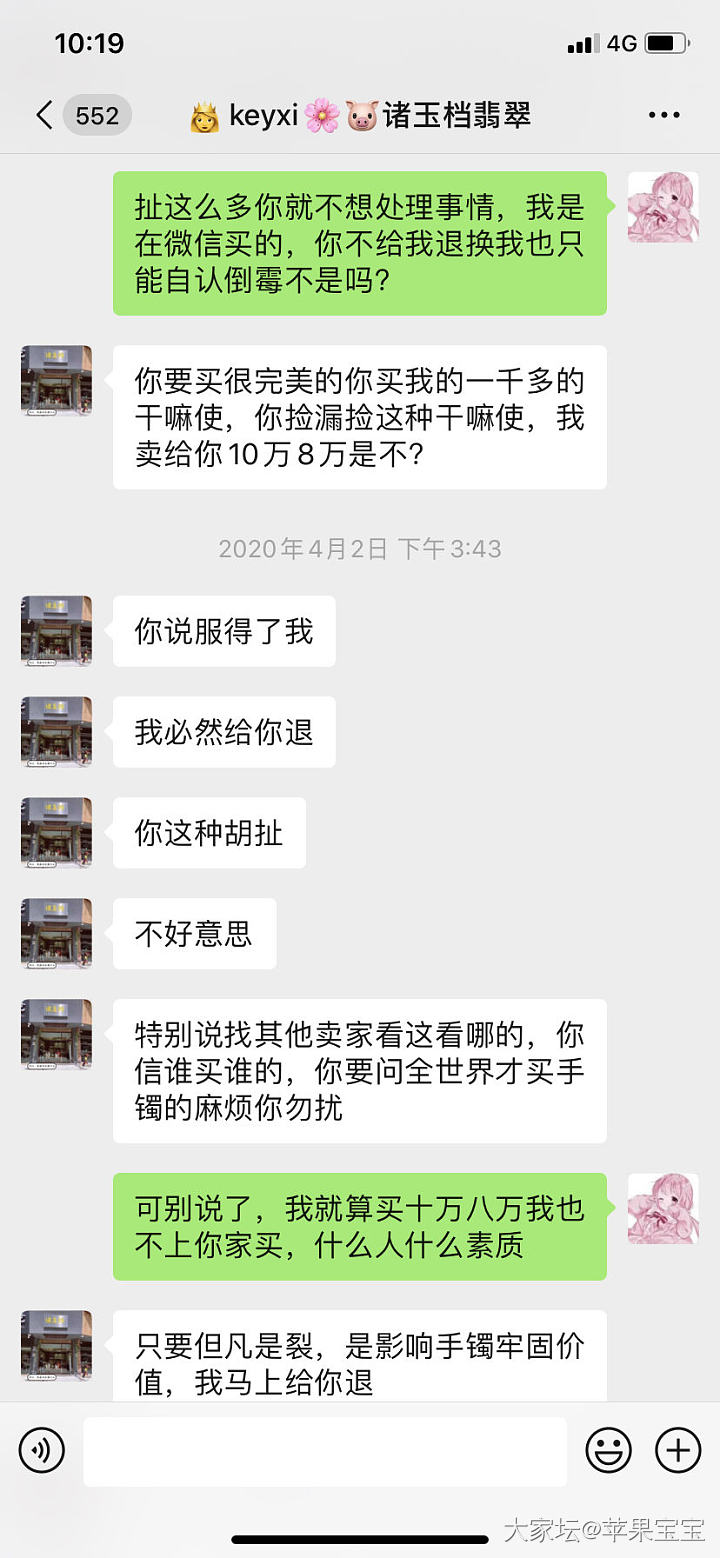Viewport: 720px width, 1558px height.
Task: Open my avatar beside "扯这么多" message
Action: (x=663, y=207)
